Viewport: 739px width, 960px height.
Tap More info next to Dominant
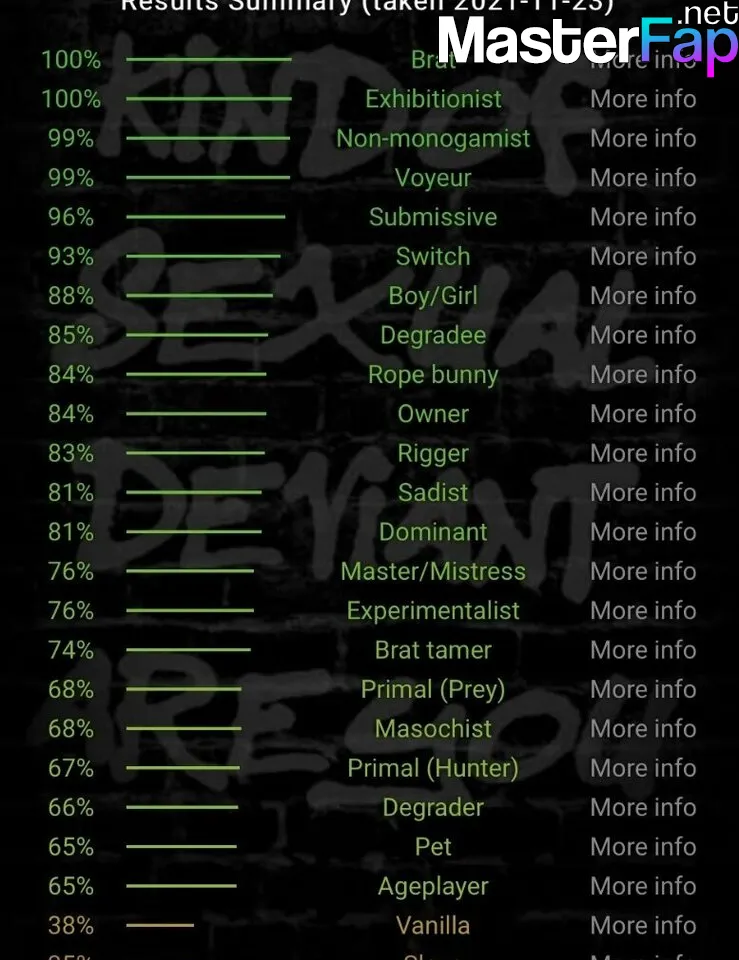point(643,532)
